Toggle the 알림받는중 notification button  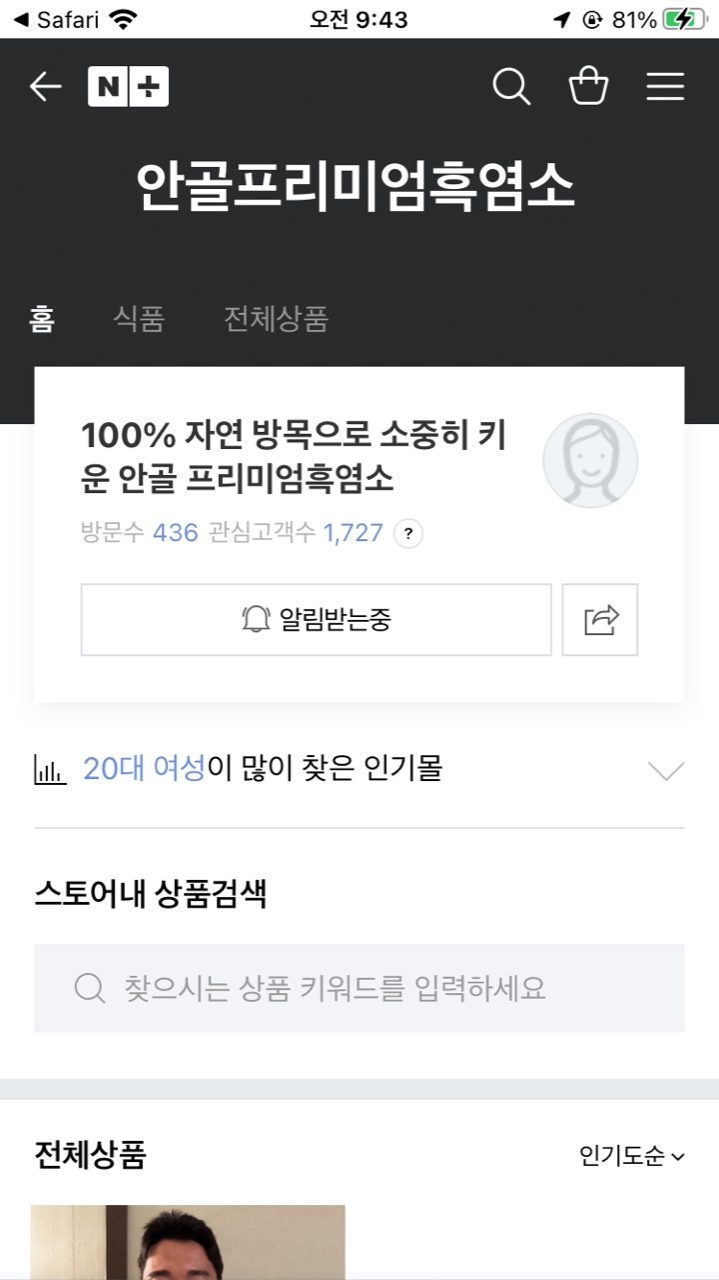(316, 620)
